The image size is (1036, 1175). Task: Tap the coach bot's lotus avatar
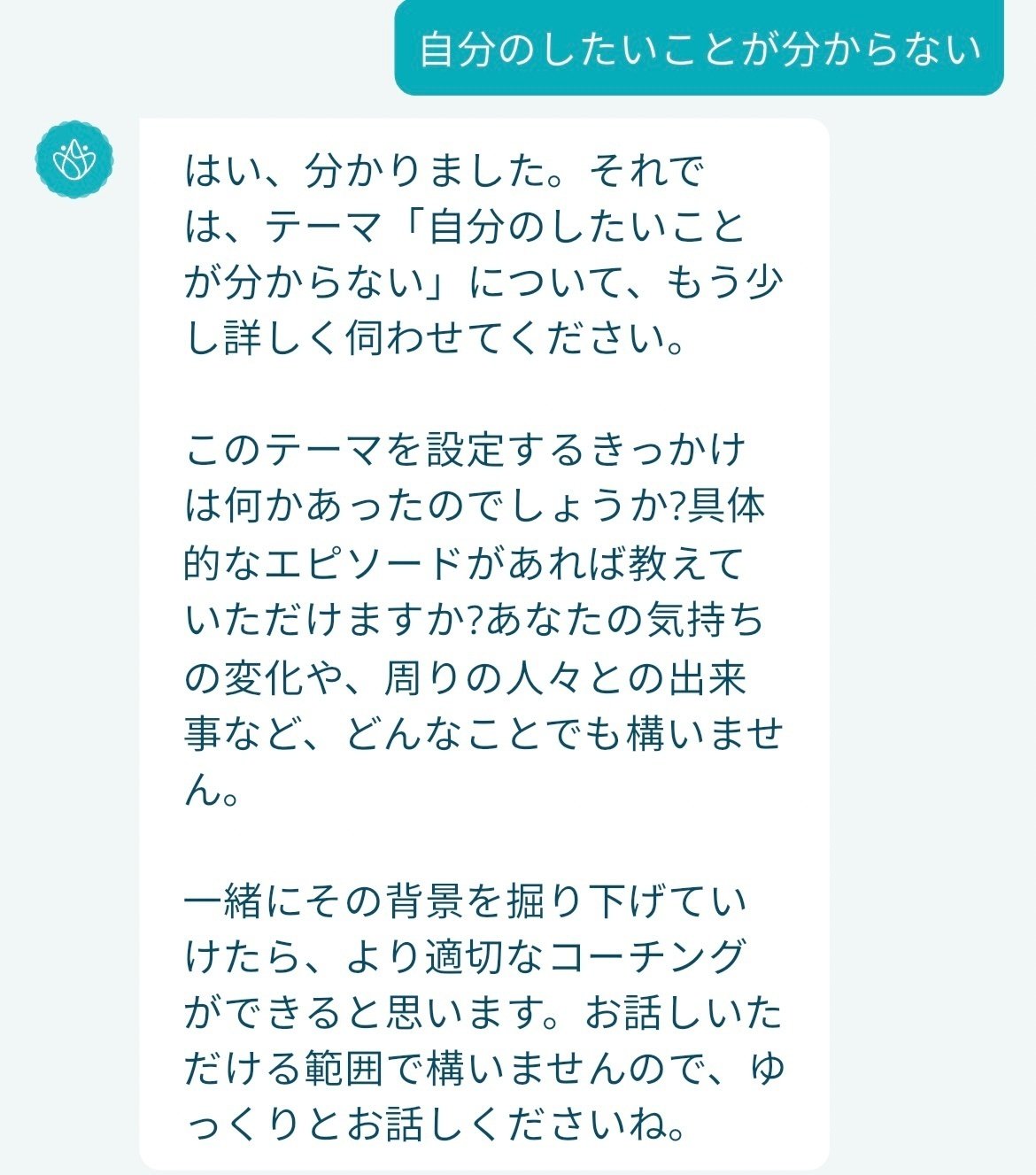pos(74,160)
